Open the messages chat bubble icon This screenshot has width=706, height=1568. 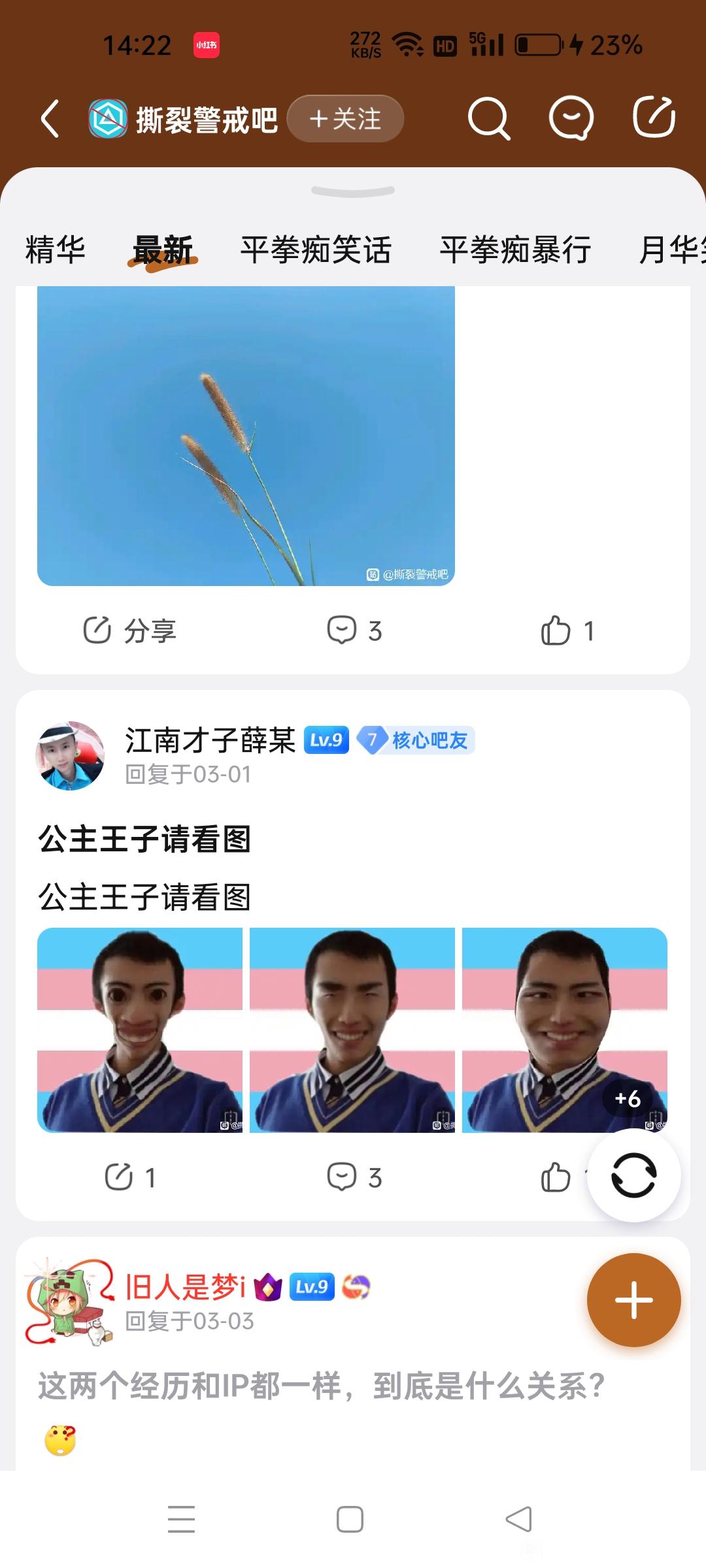[x=571, y=119]
